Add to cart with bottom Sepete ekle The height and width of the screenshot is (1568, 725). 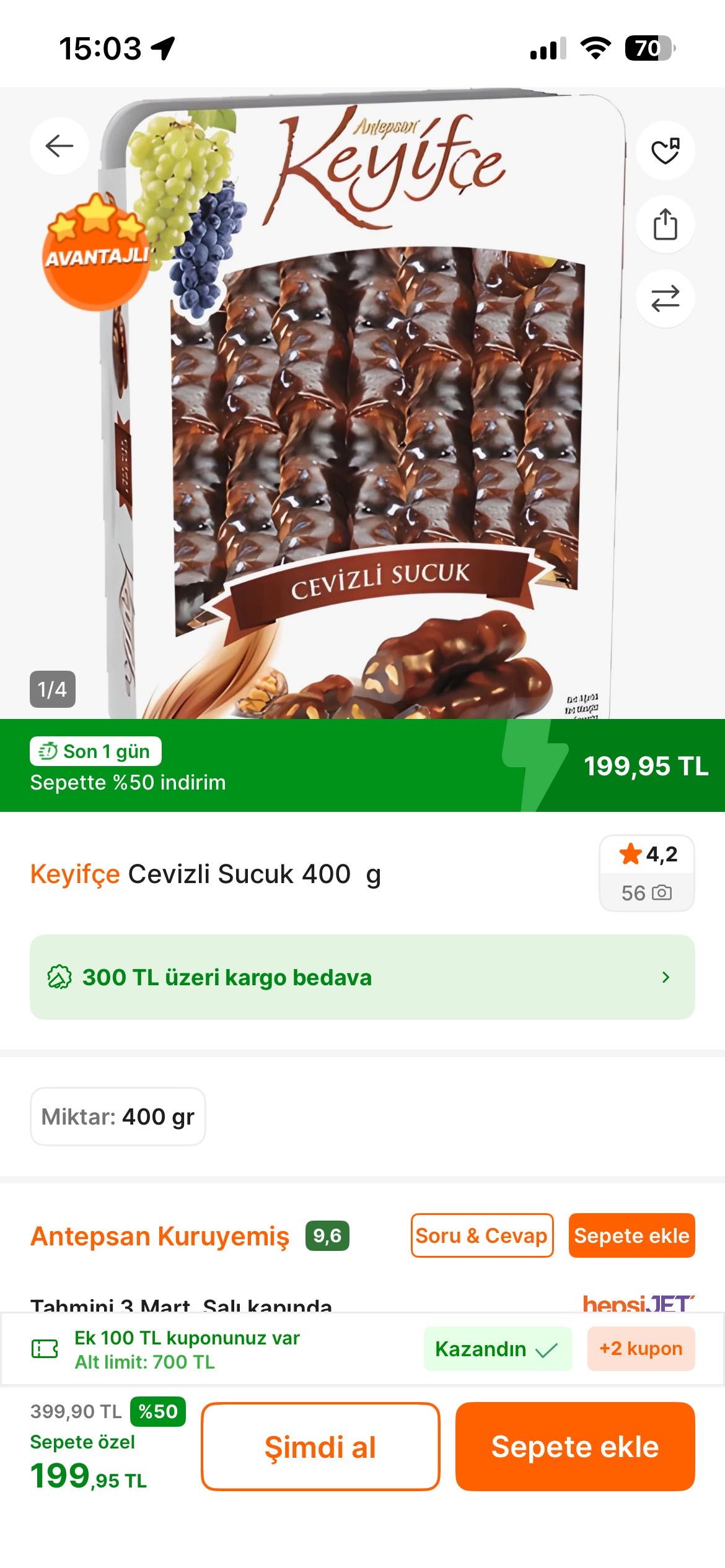pos(575,1447)
